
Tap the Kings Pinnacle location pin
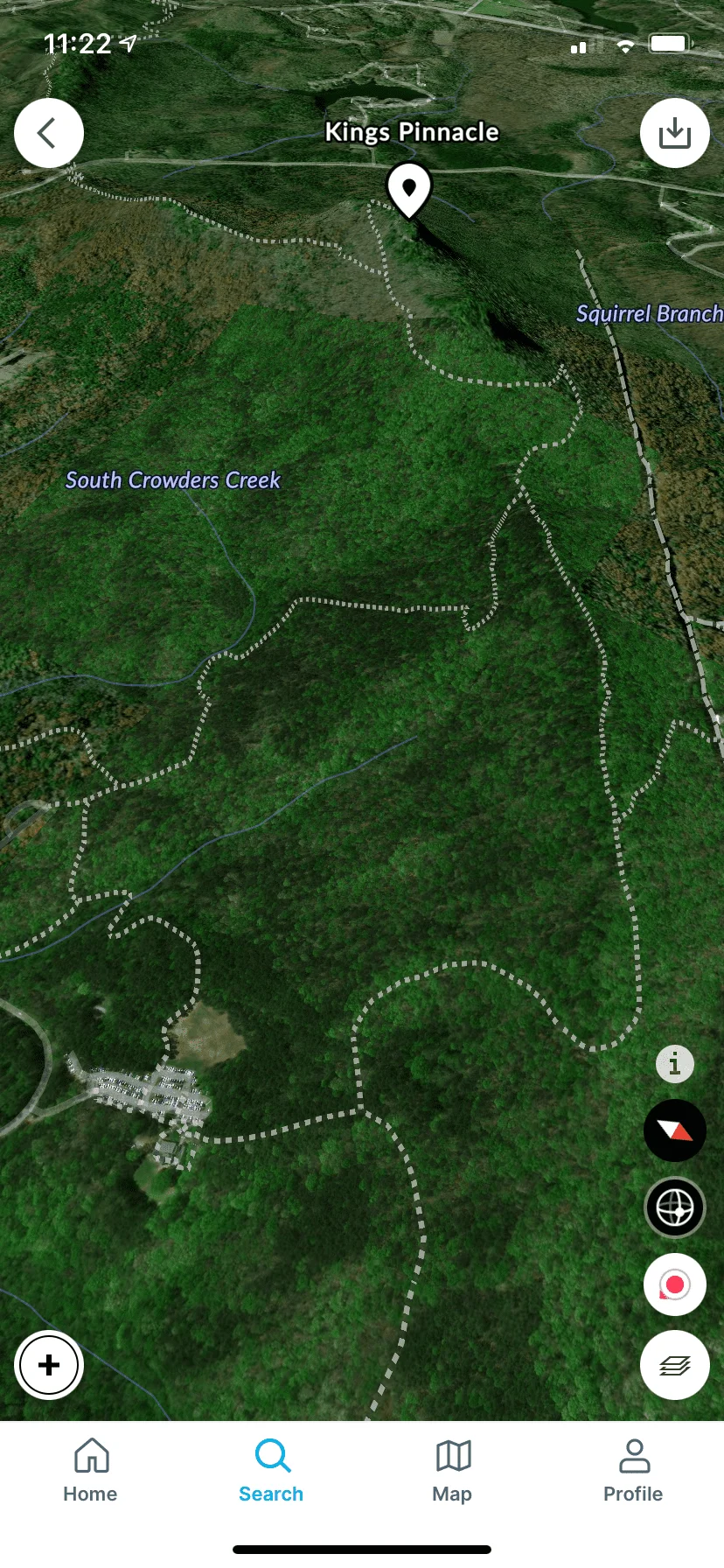(408, 189)
